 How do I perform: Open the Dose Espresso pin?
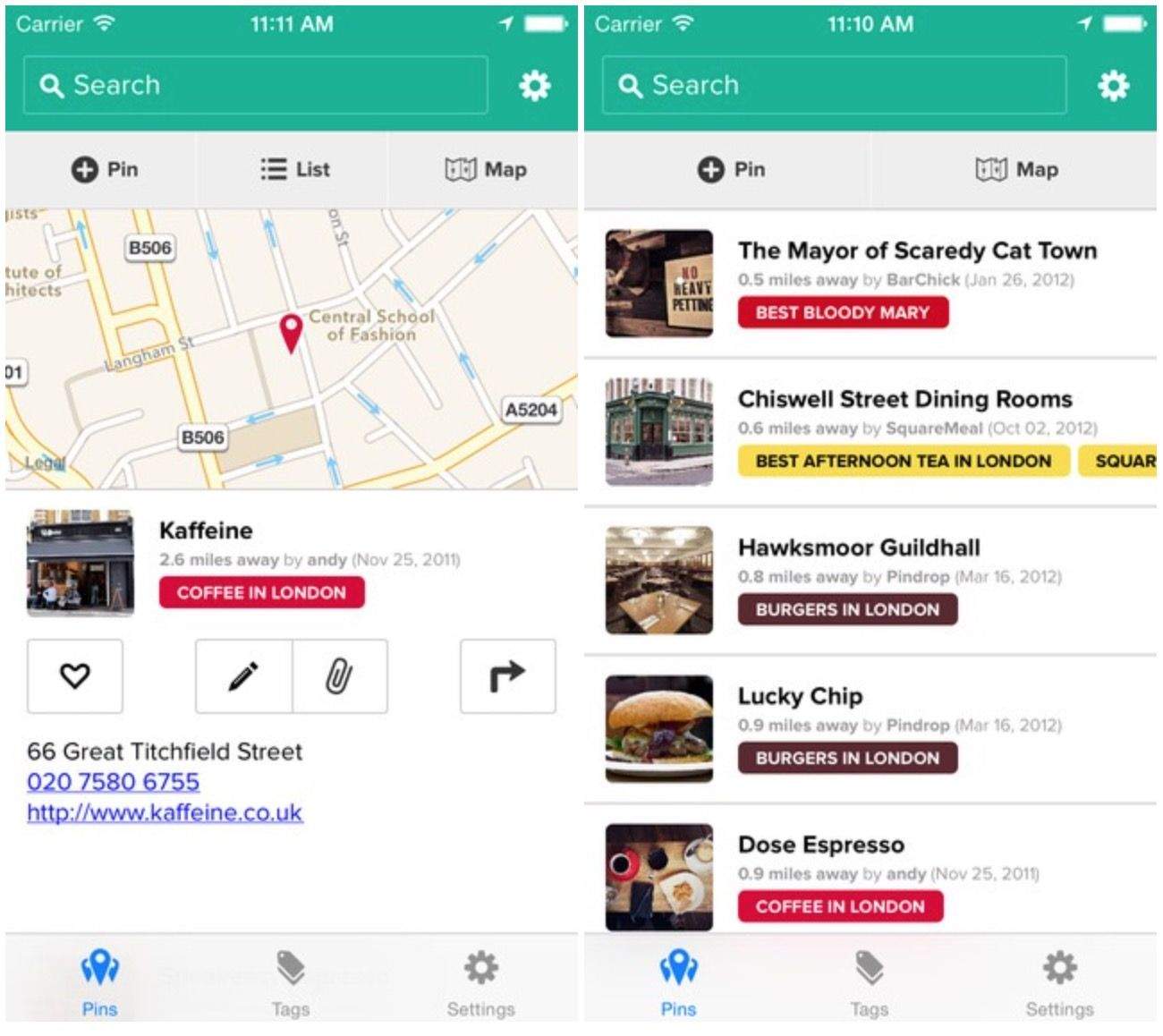click(x=820, y=845)
